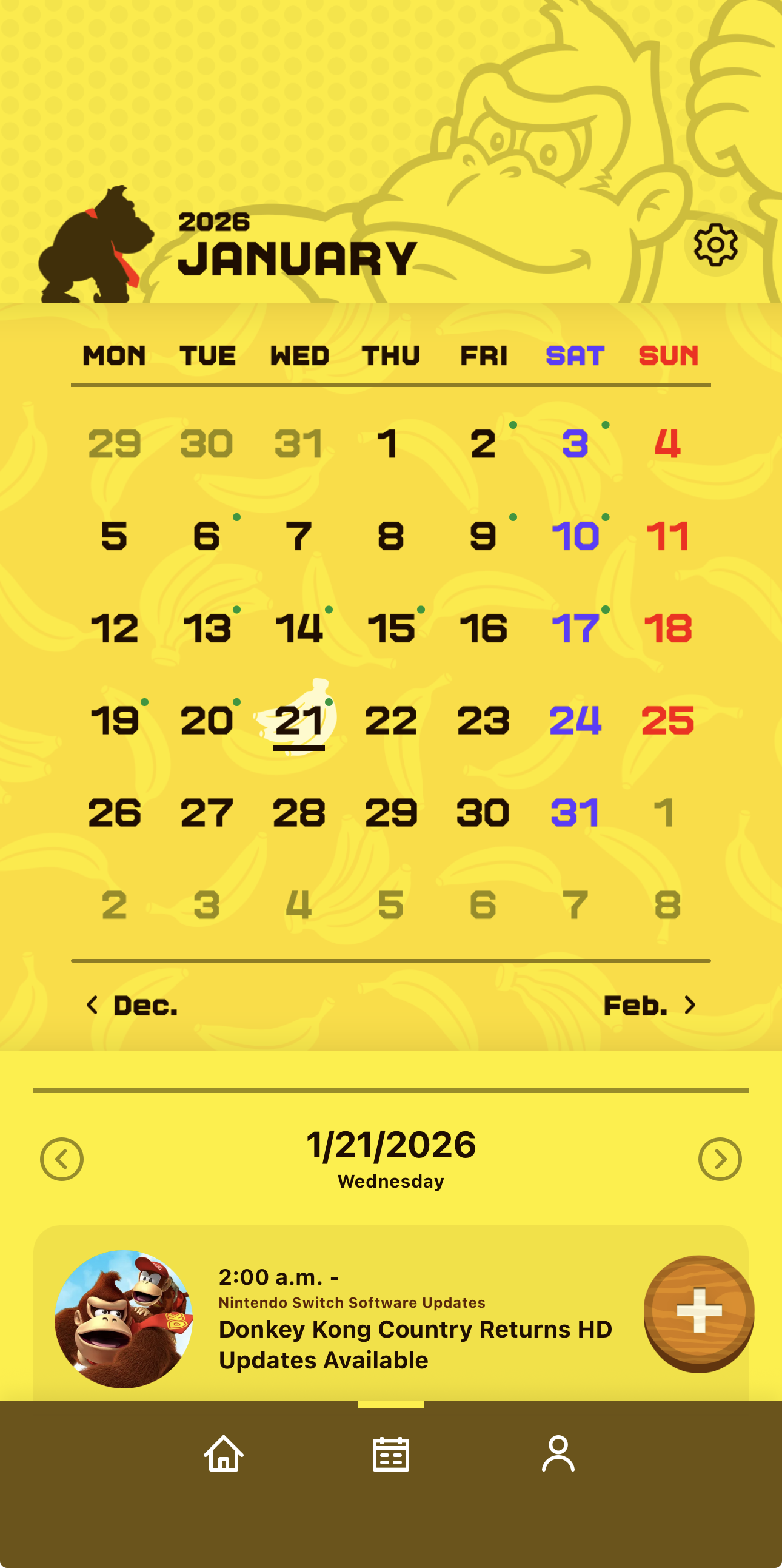The image size is (782, 1568).
Task: Go to next month Feb.
Action: (649, 1005)
